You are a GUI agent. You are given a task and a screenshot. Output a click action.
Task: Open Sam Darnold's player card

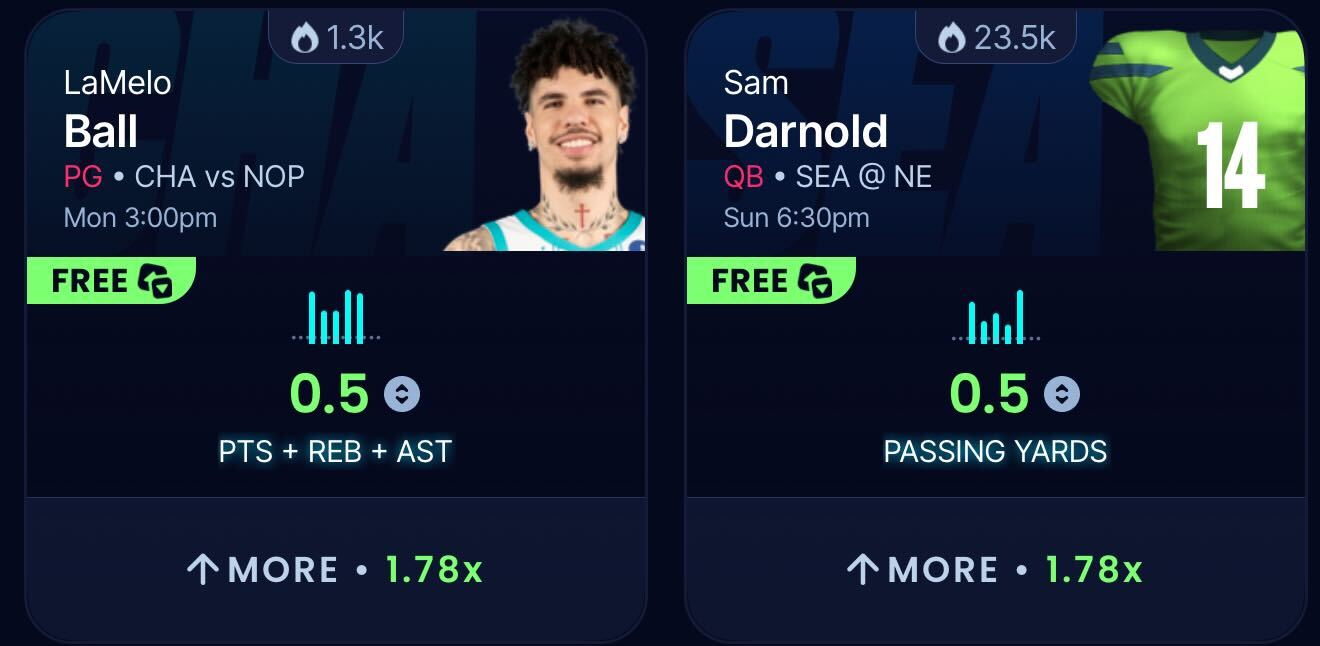pyautogui.click(x=805, y=131)
